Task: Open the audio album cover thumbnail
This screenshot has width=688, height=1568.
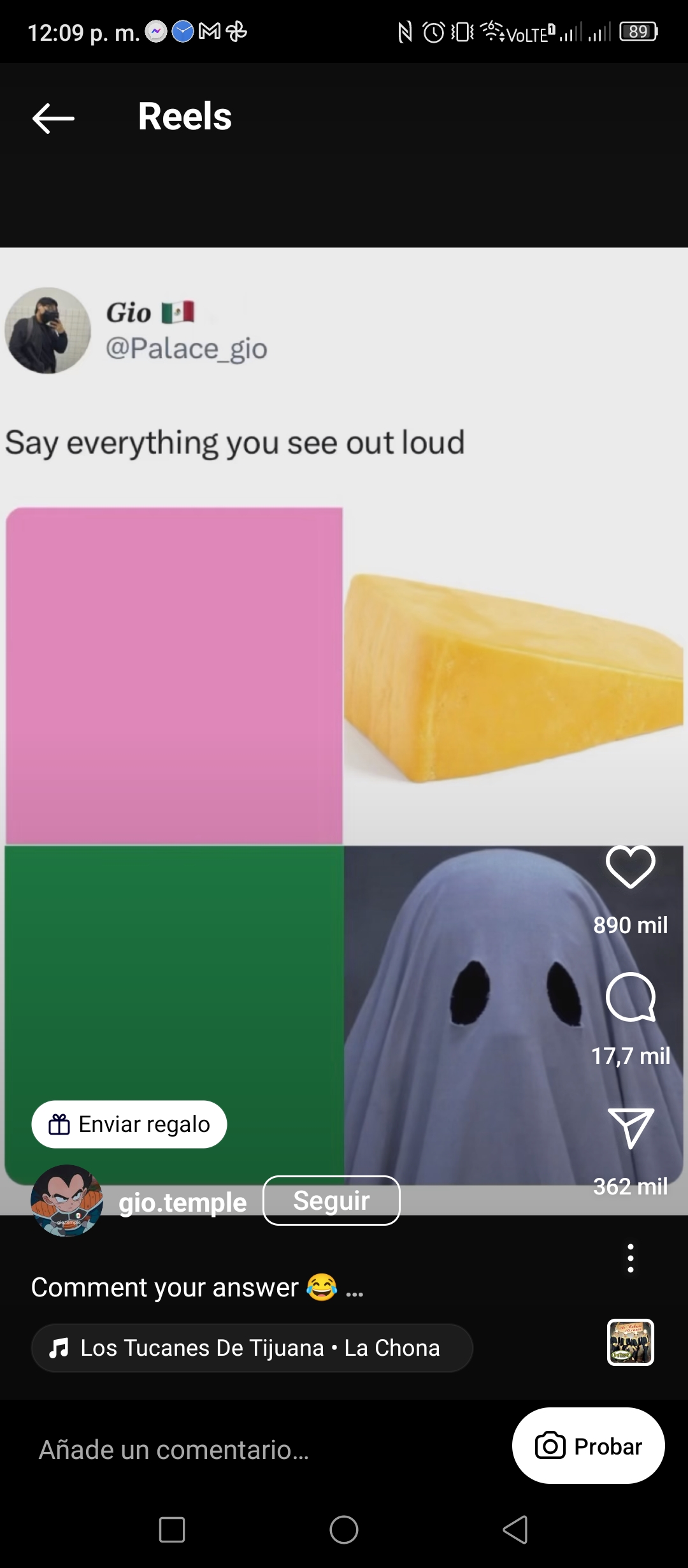Action: coord(631,1342)
